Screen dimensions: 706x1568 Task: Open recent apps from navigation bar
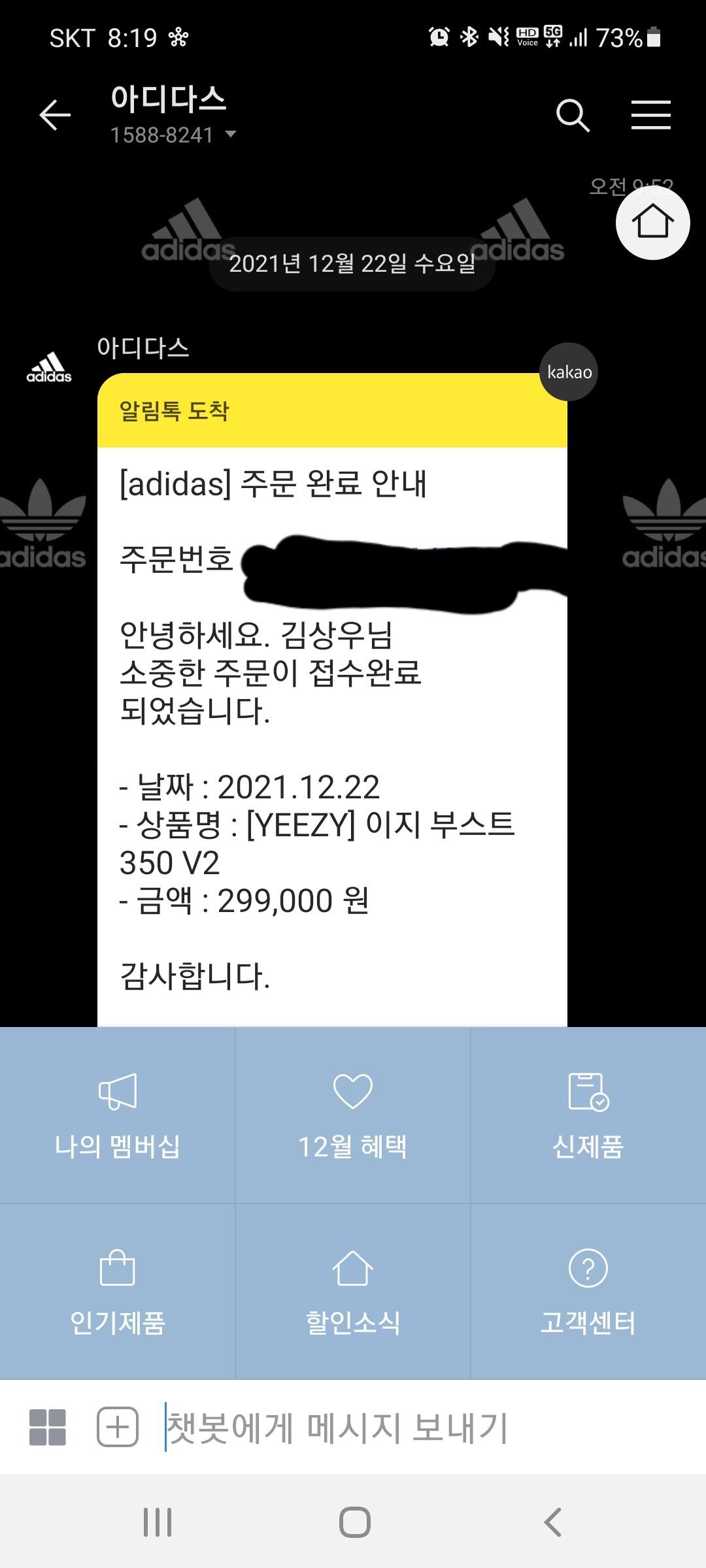pyautogui.click(x=158, y=1522)
